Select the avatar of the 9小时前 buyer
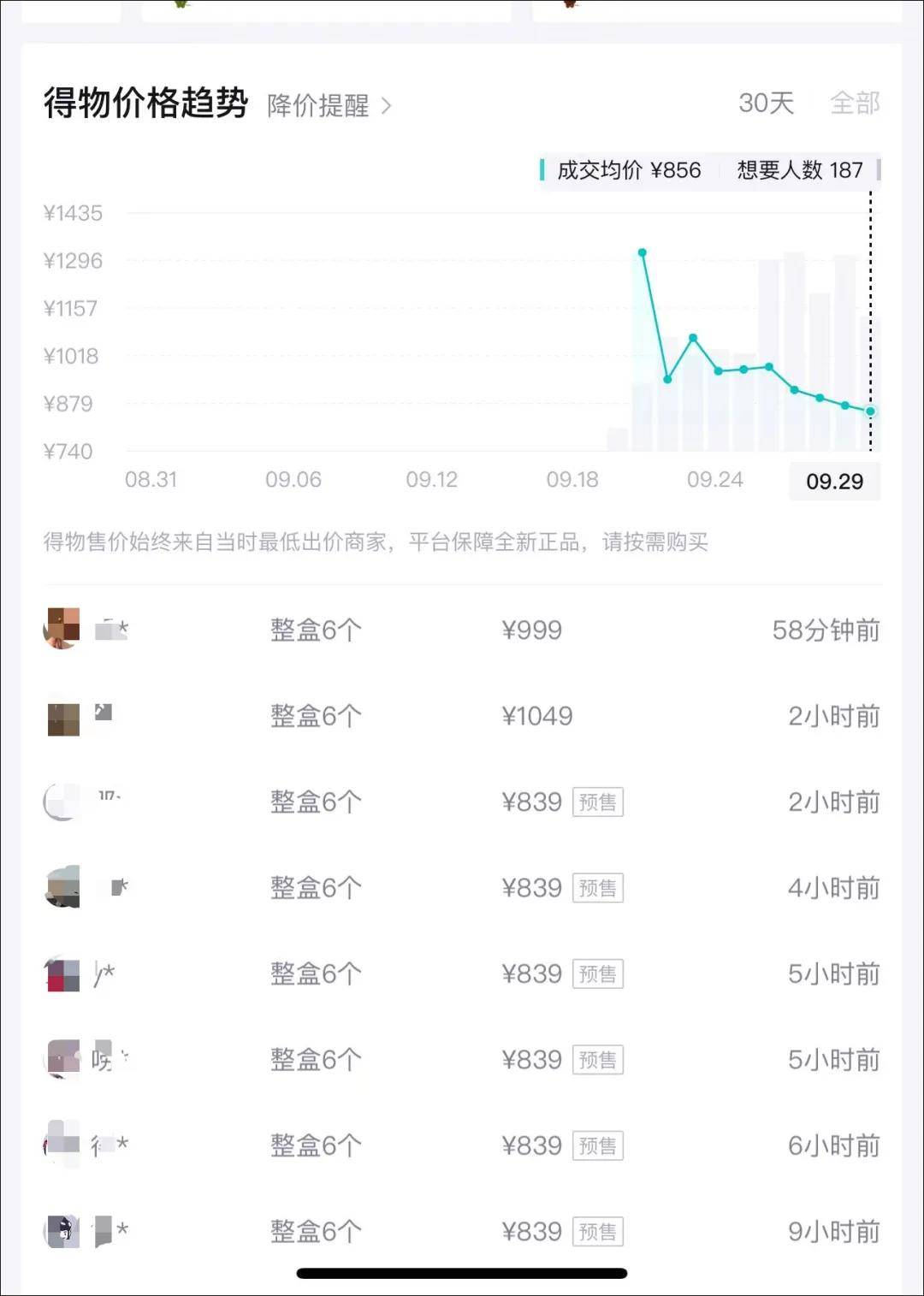This screenshot has height=1296, width=924. point(61,1231)
